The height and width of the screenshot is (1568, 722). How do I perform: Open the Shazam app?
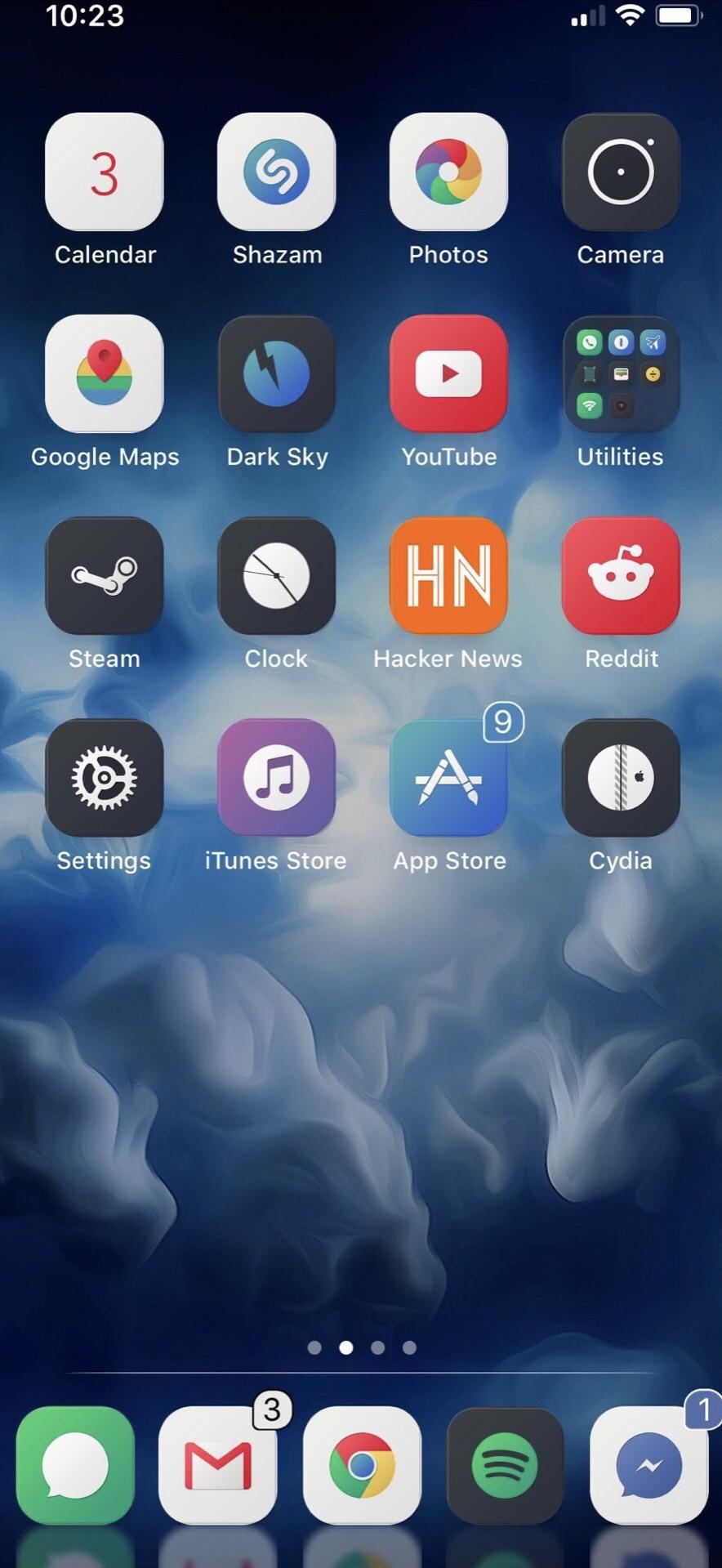[x=277, y=173]
